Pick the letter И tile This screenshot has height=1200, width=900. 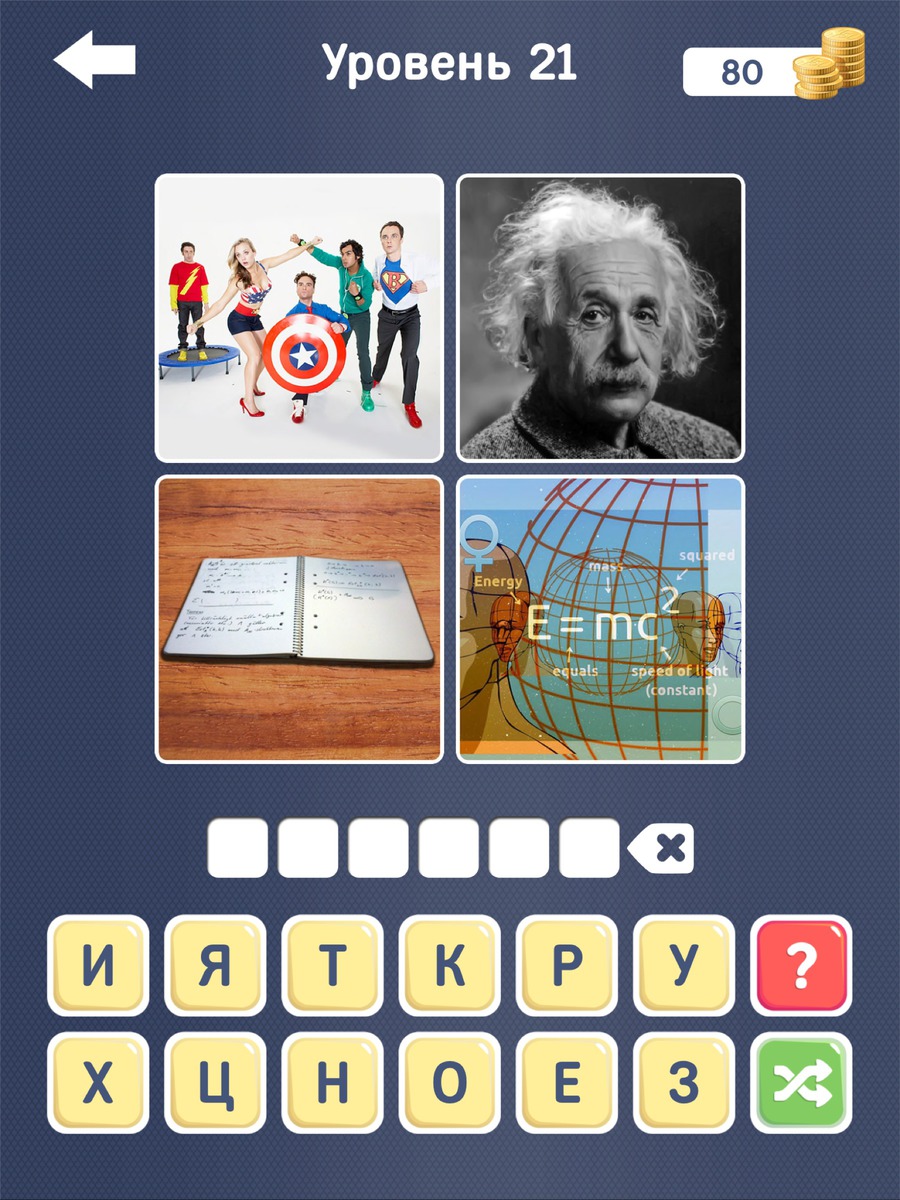(97, 965)
